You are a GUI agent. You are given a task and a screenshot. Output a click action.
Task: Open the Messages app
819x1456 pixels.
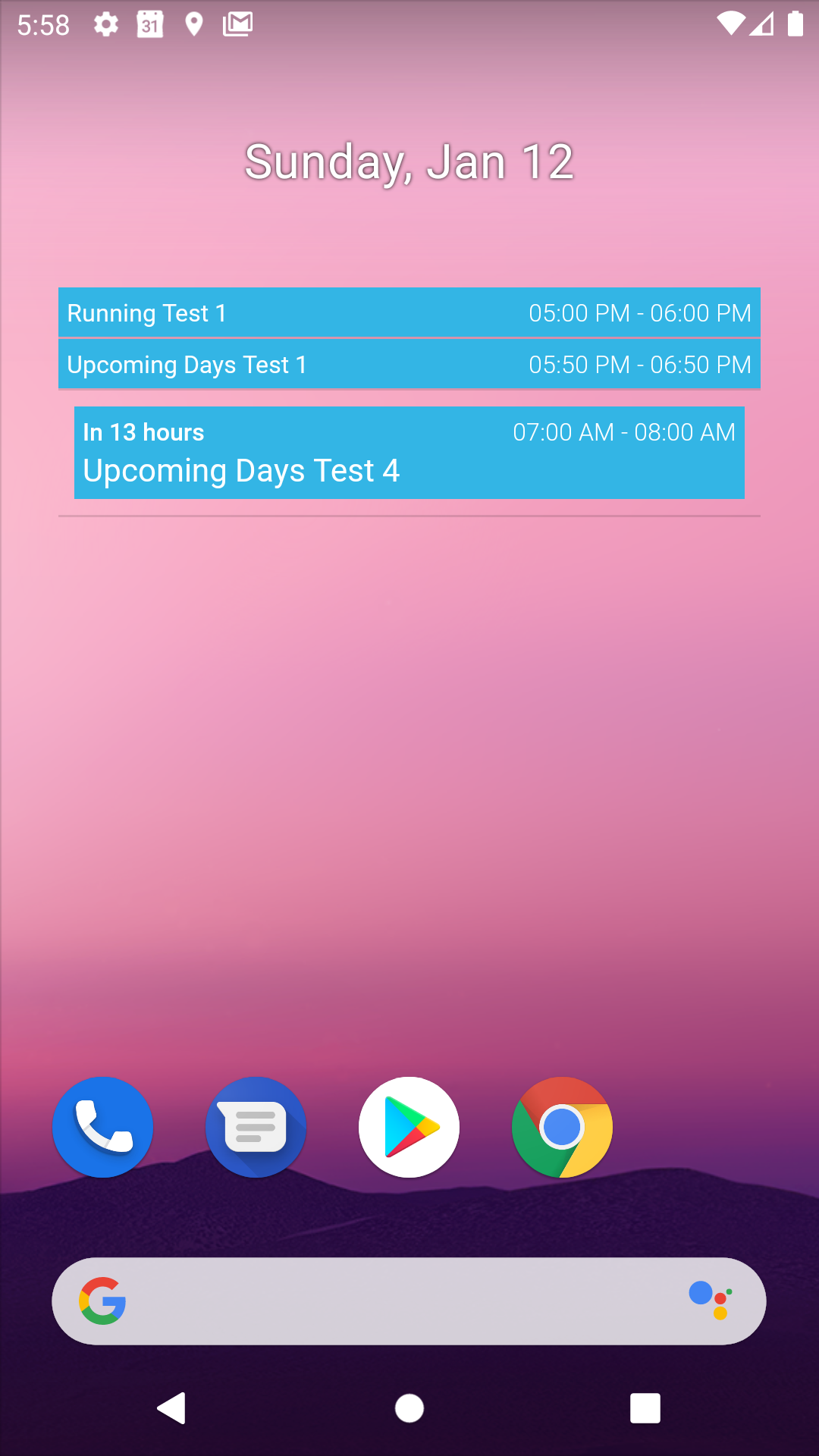[256, 1127]
